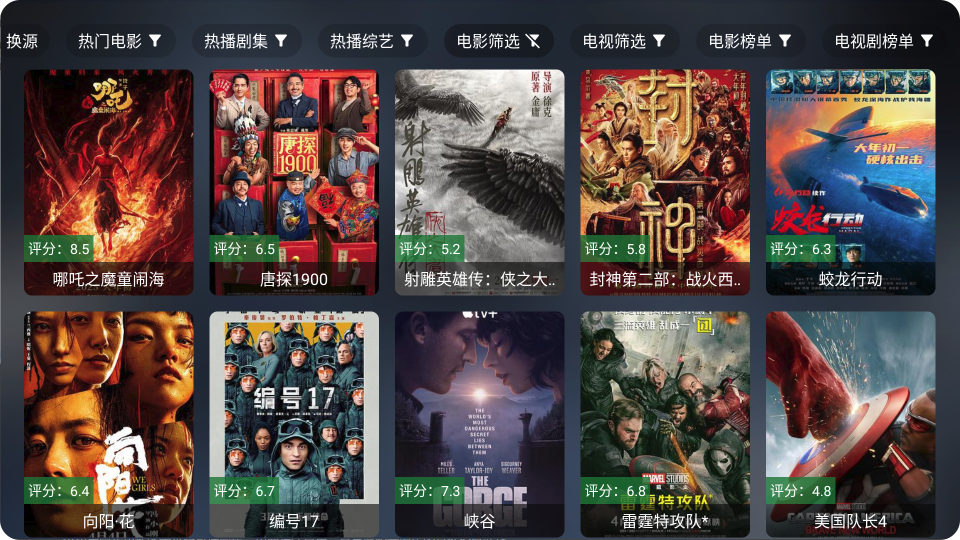
Task: View the 雷霆特攻队* movie tile
Action: click(x=665, y=424)
